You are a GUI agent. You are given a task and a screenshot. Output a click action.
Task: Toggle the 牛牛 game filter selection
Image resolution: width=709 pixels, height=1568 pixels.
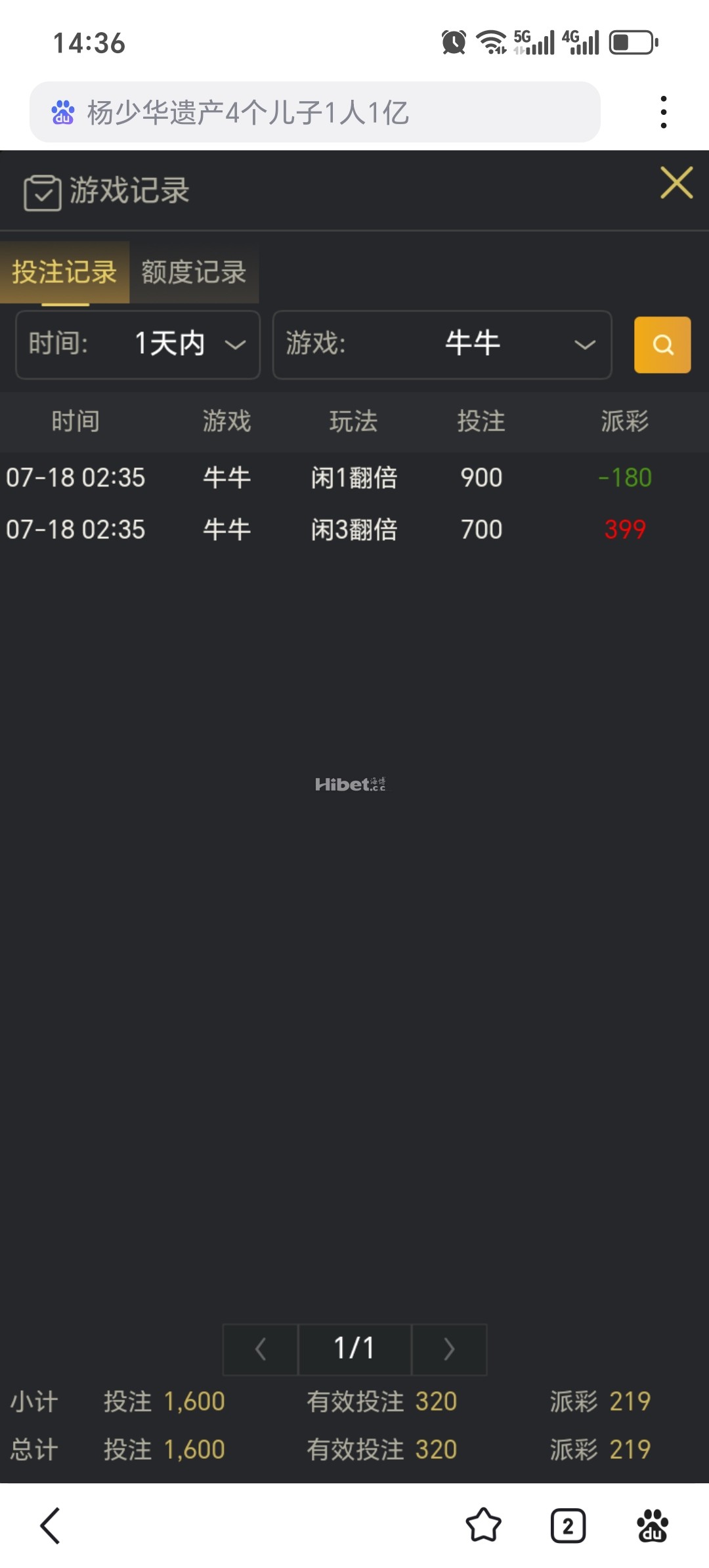(x=471, y=343)
